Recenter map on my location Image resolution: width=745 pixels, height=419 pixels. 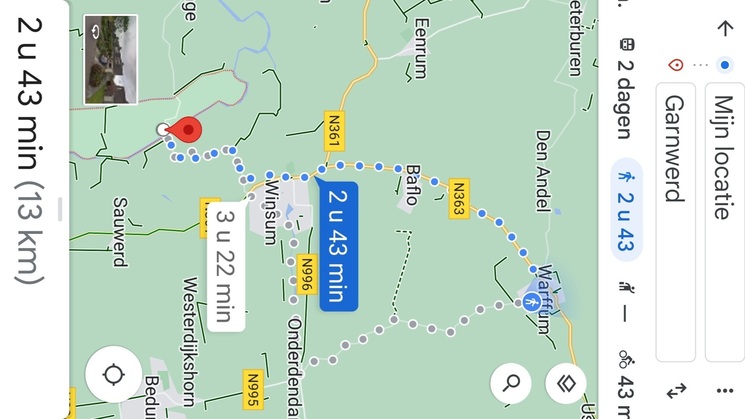pos(112,375)
